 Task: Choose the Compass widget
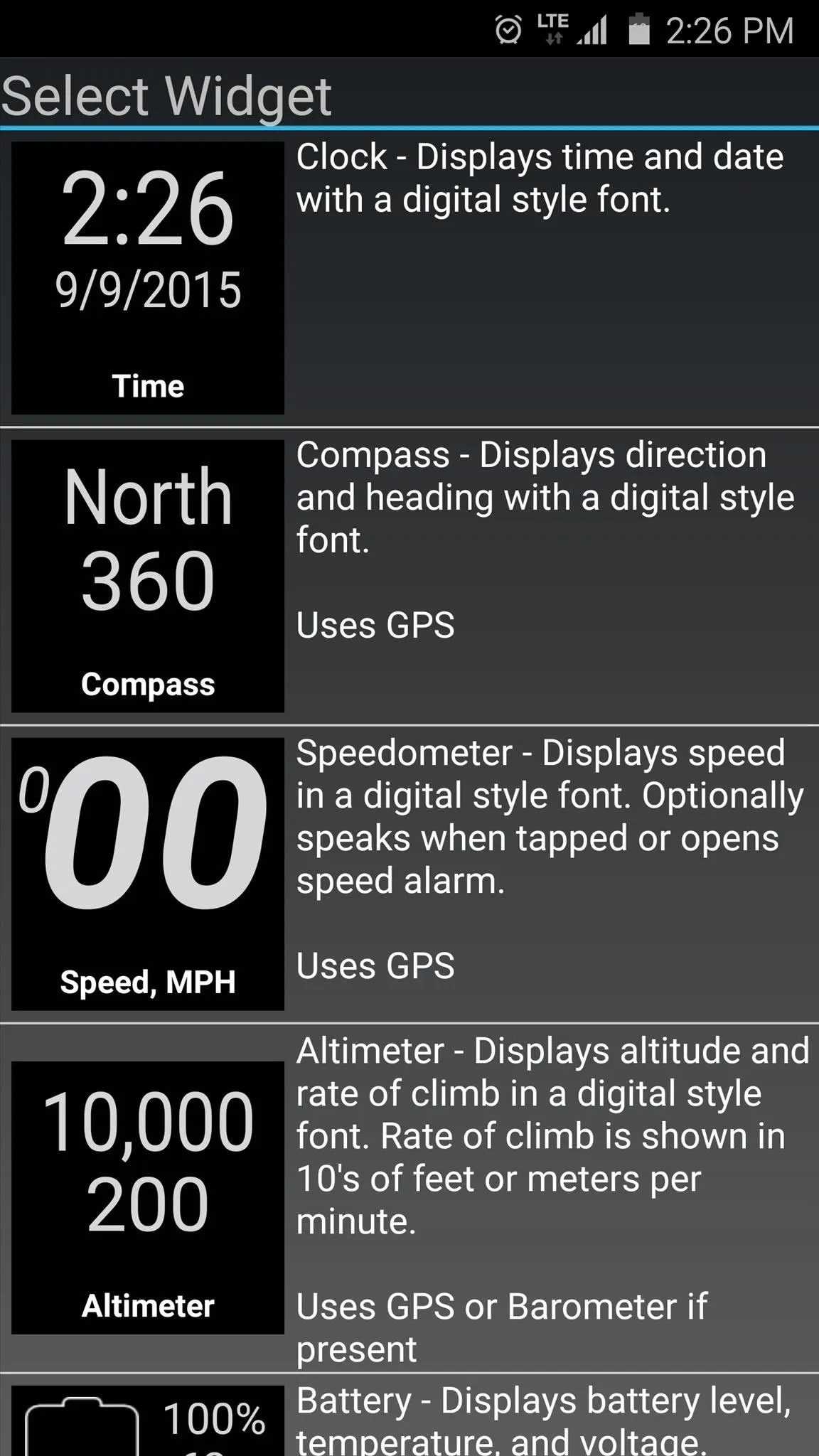tap(409, 577)
